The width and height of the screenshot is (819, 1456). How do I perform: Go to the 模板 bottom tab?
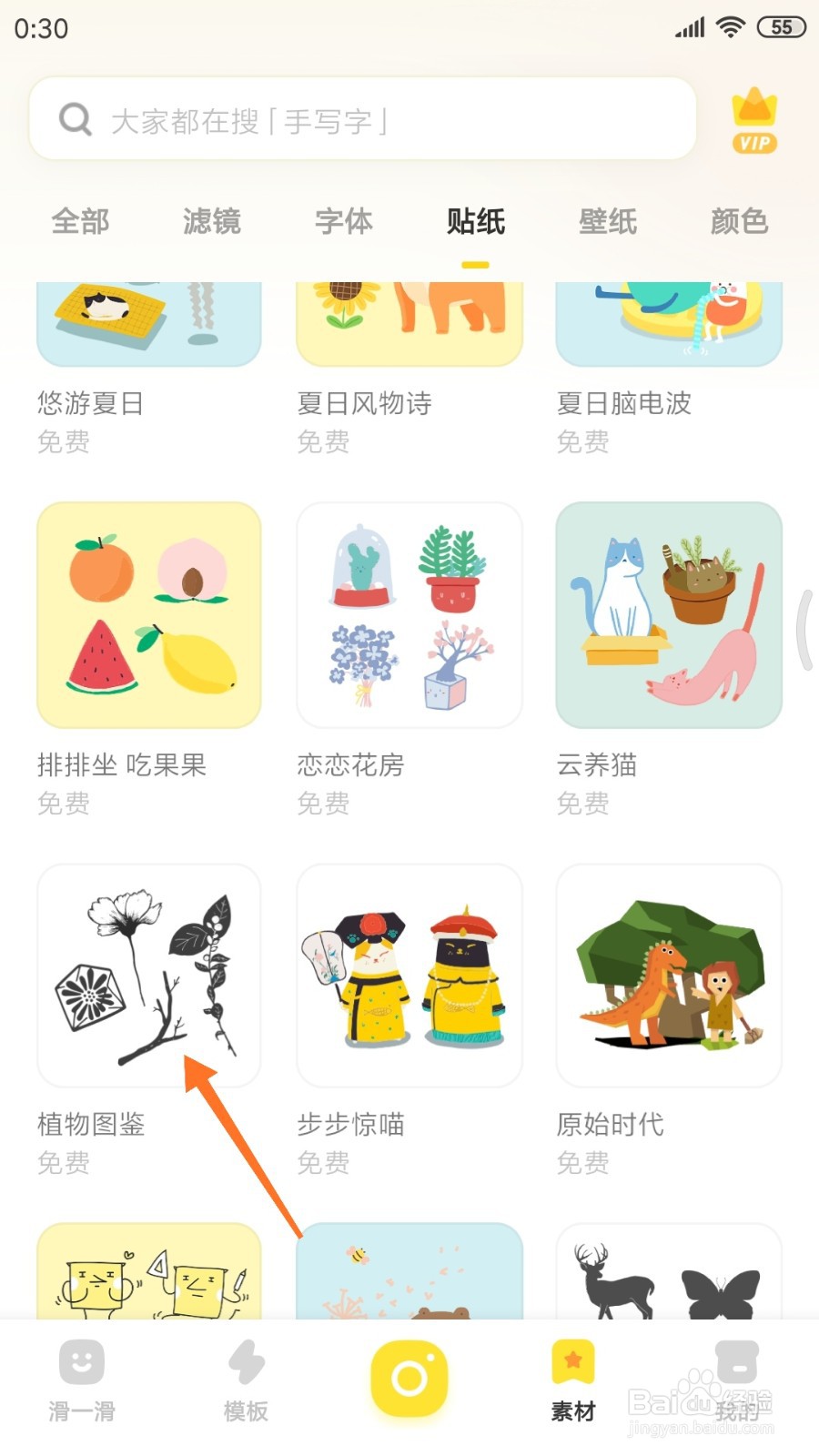coord(246,1380)
